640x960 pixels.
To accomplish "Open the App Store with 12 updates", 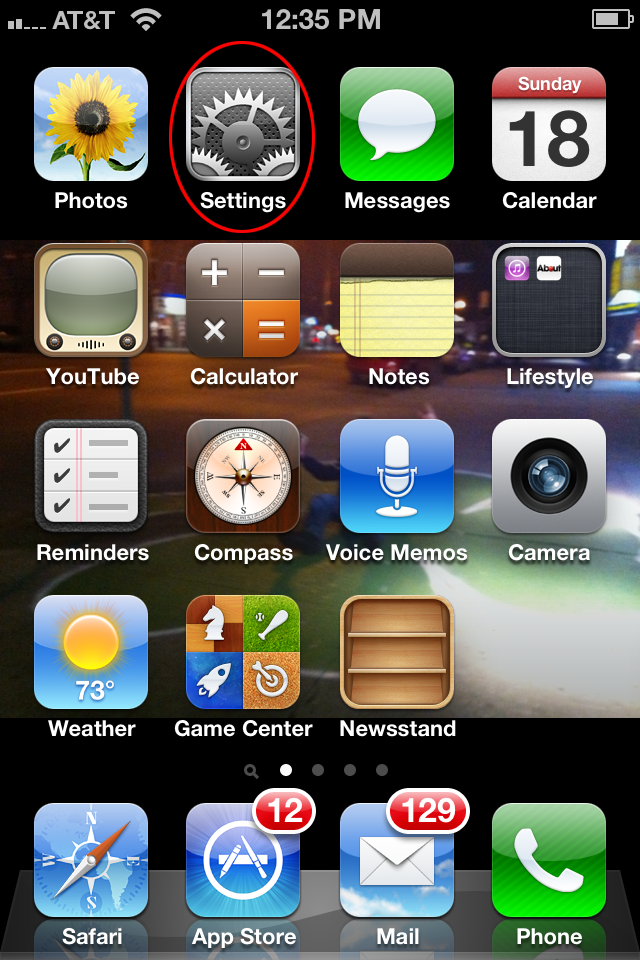I will tap(243, 860).
